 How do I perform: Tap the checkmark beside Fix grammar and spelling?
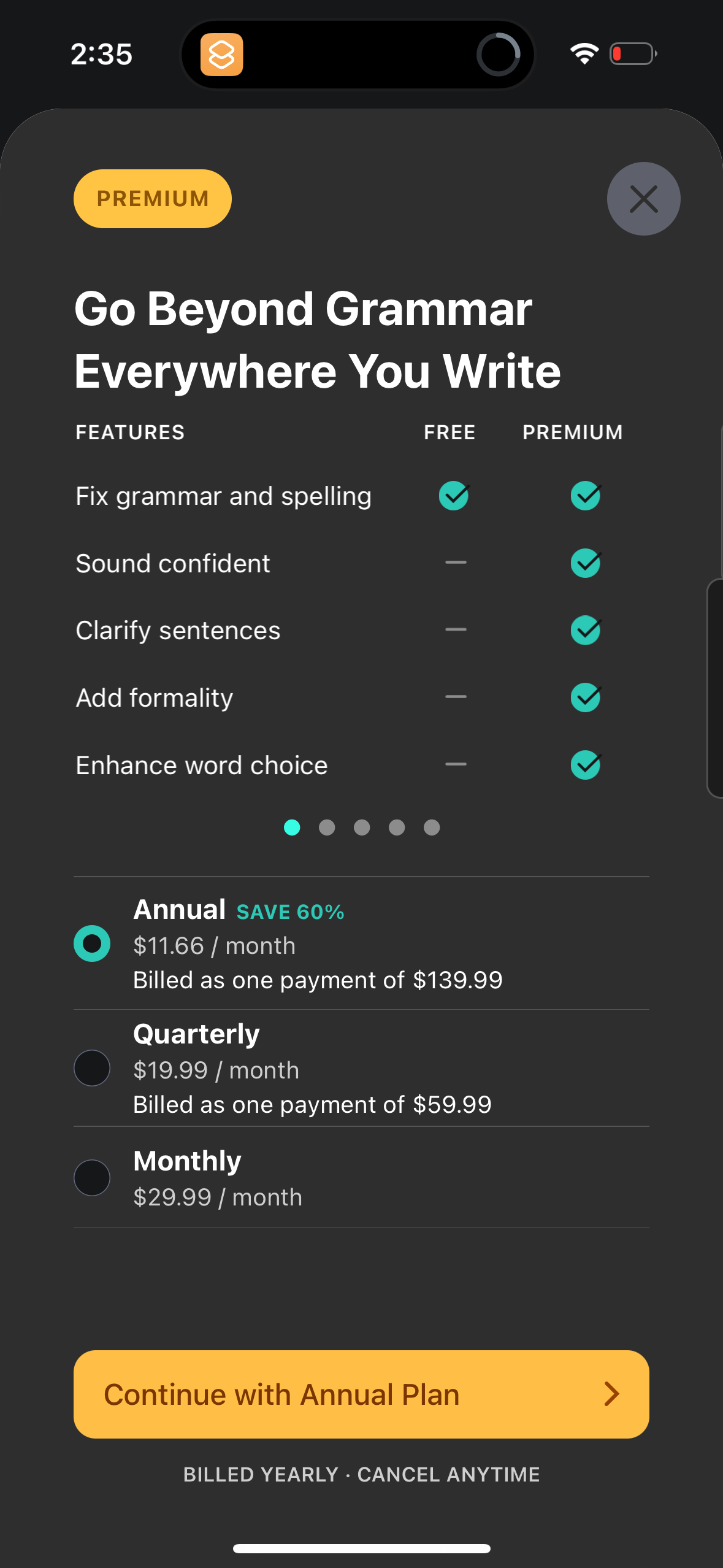(x=453, y=496)
